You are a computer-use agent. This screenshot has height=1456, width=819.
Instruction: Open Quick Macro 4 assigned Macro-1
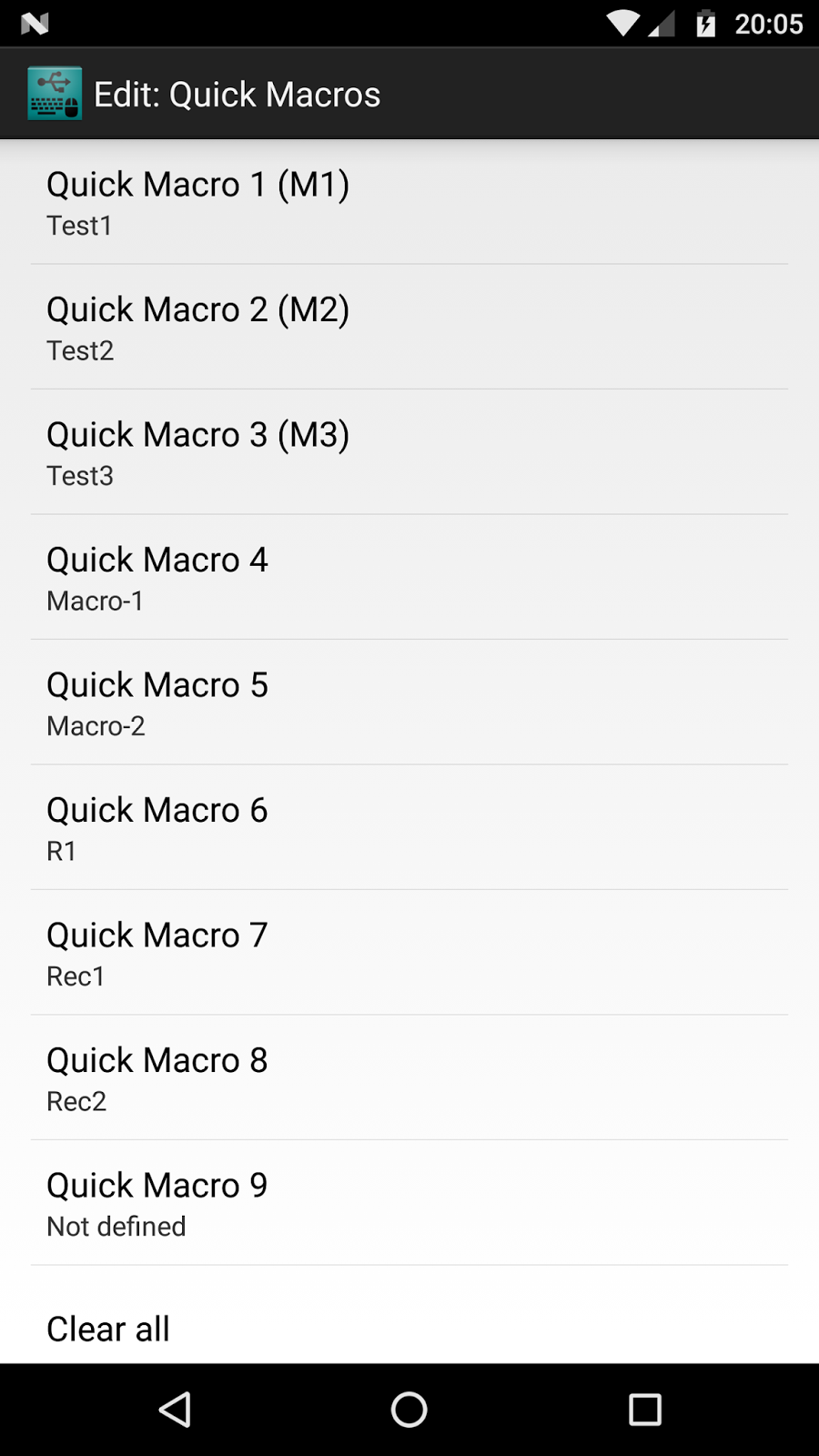[409, 577]
